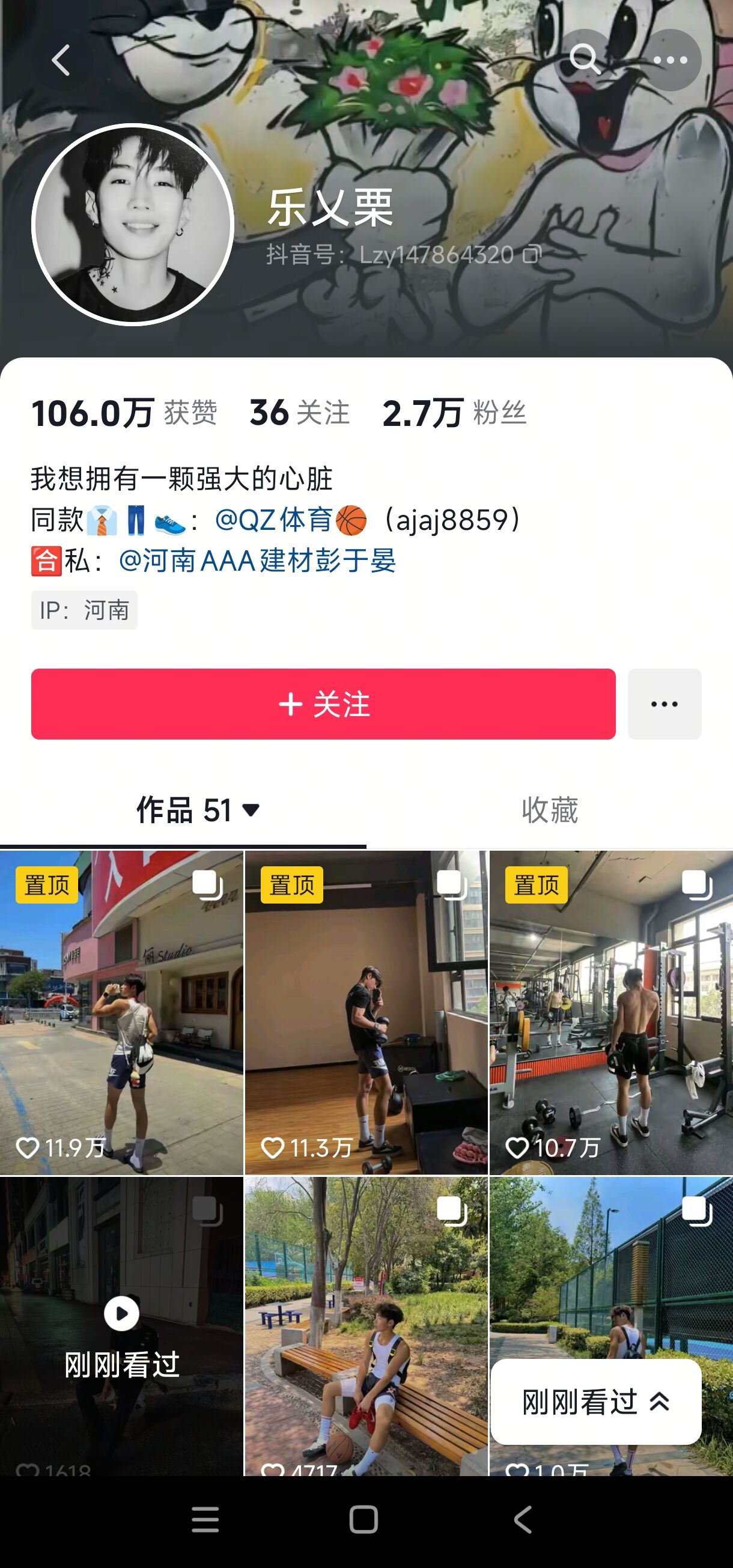
Task: Go to the system home screen
Action: pyautogui.click(x=363, y=1519)
